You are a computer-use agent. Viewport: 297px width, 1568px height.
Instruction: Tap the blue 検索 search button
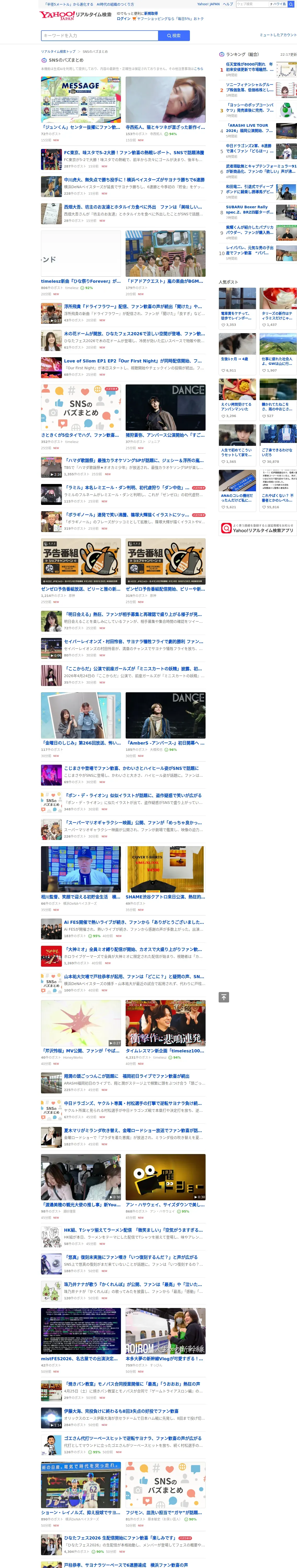[174, 36]
